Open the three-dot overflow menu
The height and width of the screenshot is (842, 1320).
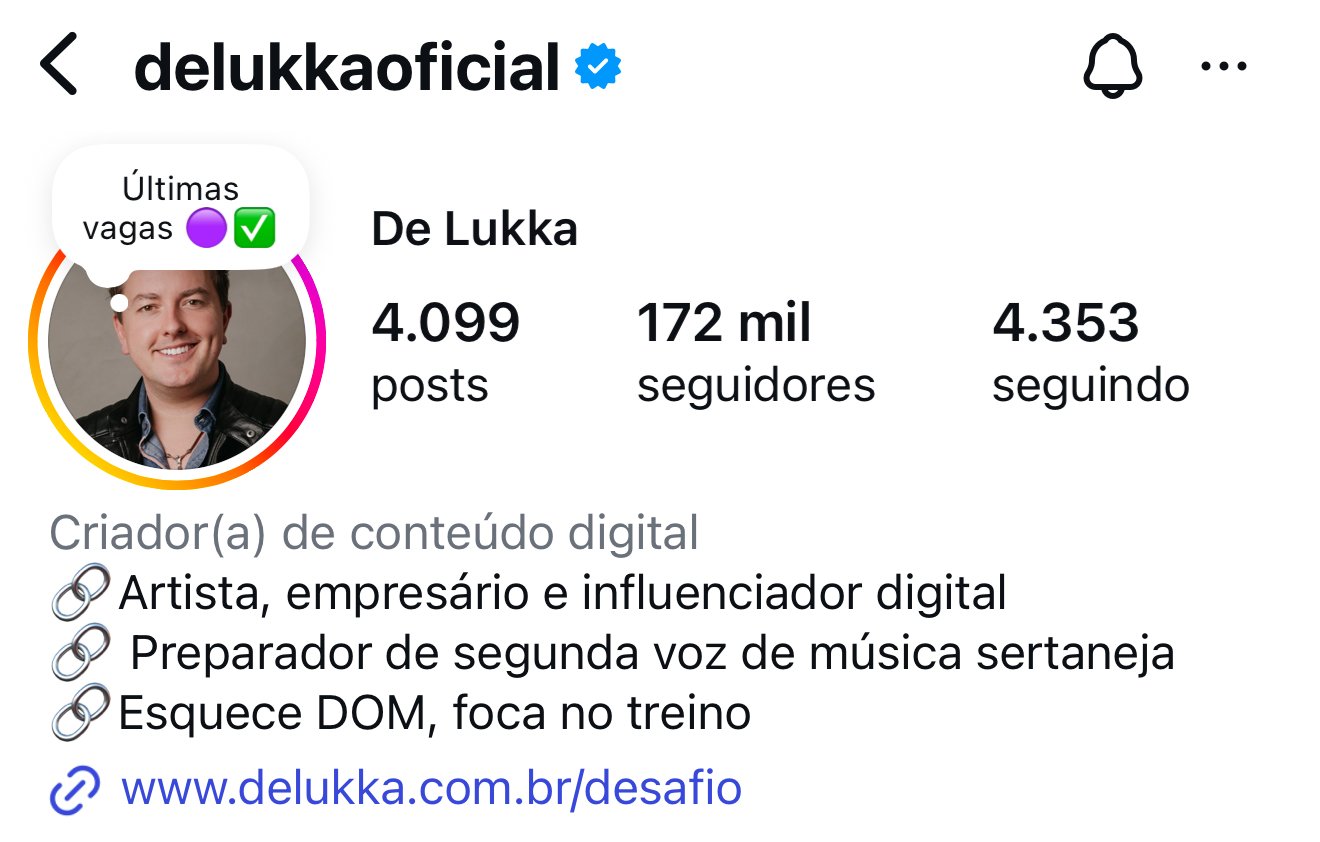point(1224,67)
